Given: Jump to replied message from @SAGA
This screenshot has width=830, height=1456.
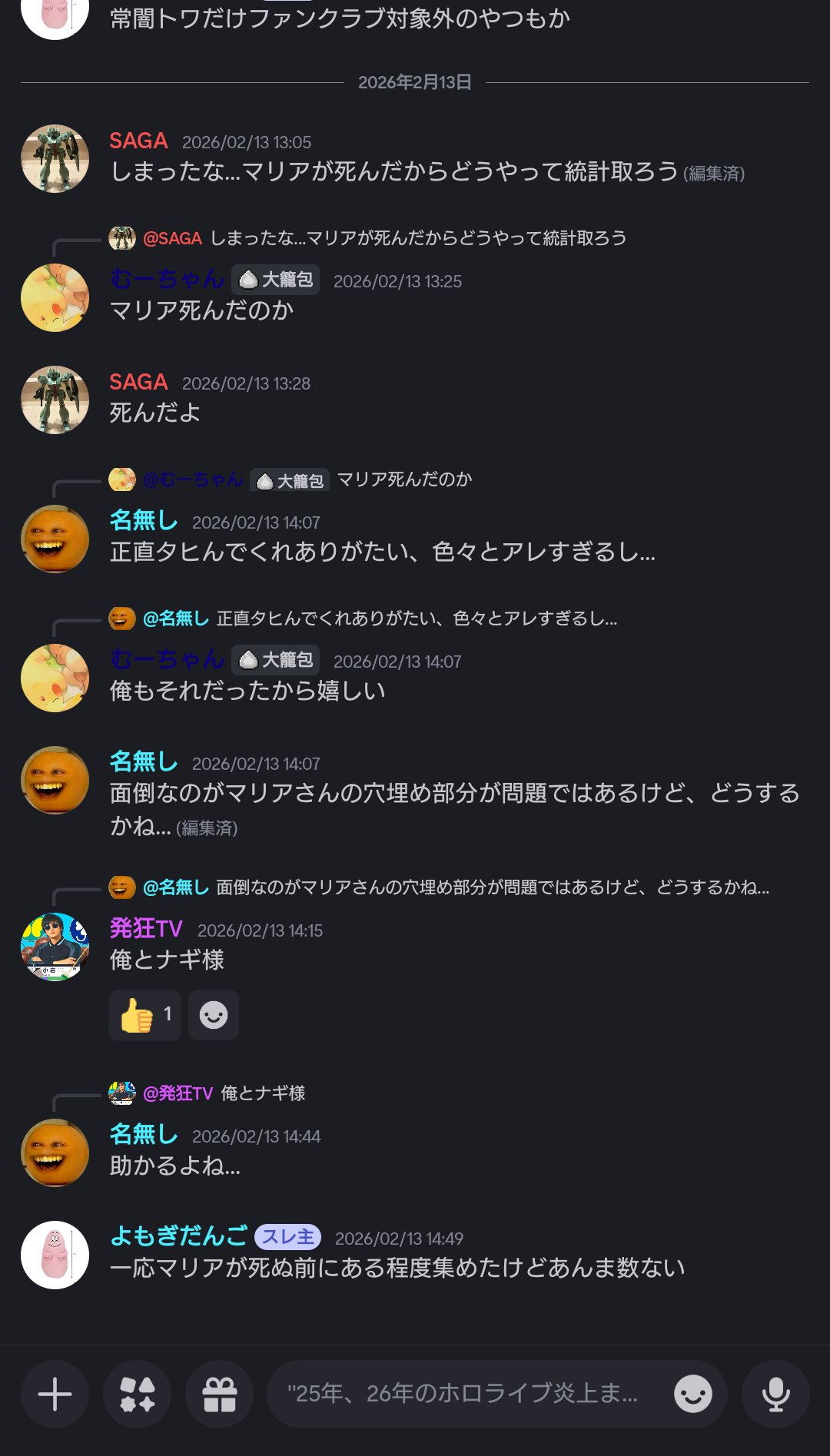Looking at the screenshot, I should pos(417,238).
